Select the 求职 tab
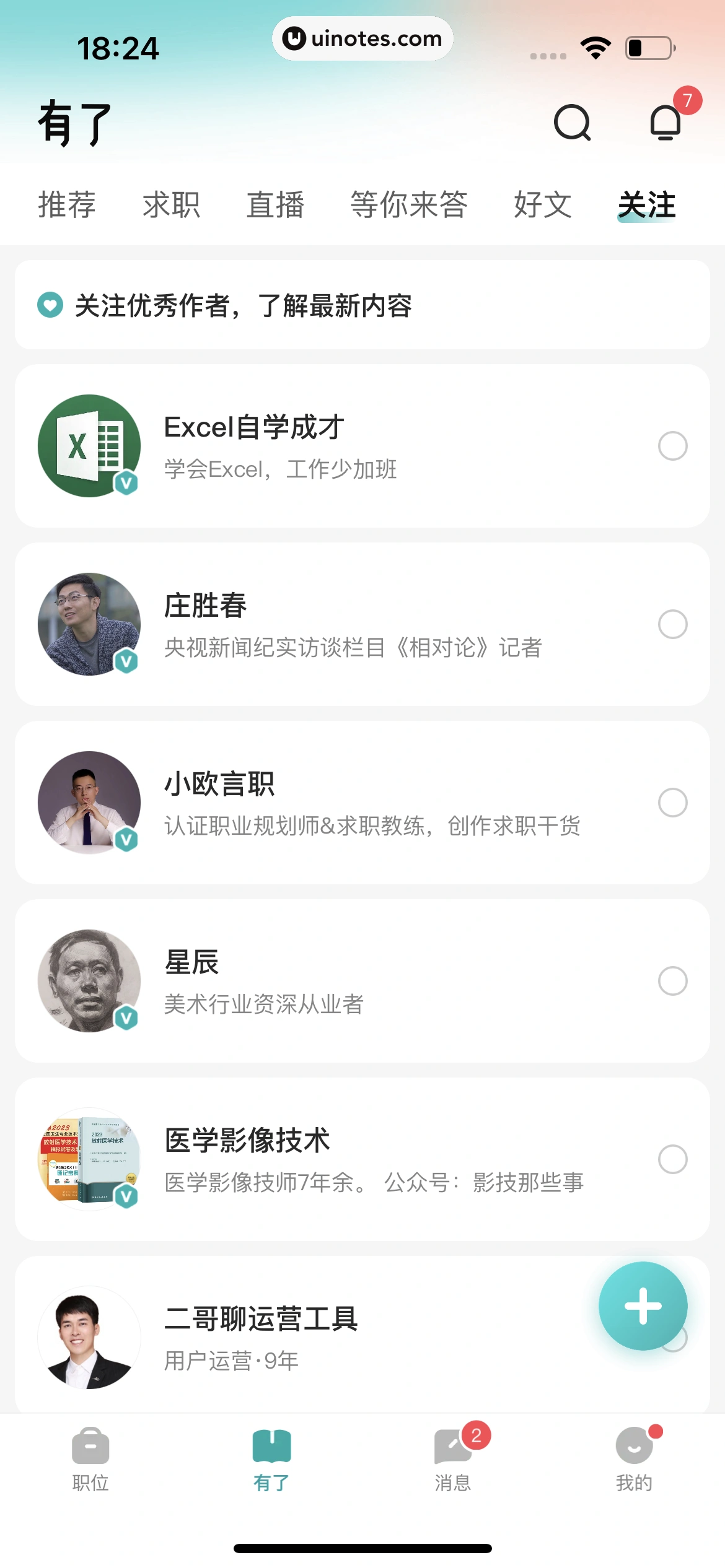The width and height of the screenshot is (725, 1568). point(171,205)
